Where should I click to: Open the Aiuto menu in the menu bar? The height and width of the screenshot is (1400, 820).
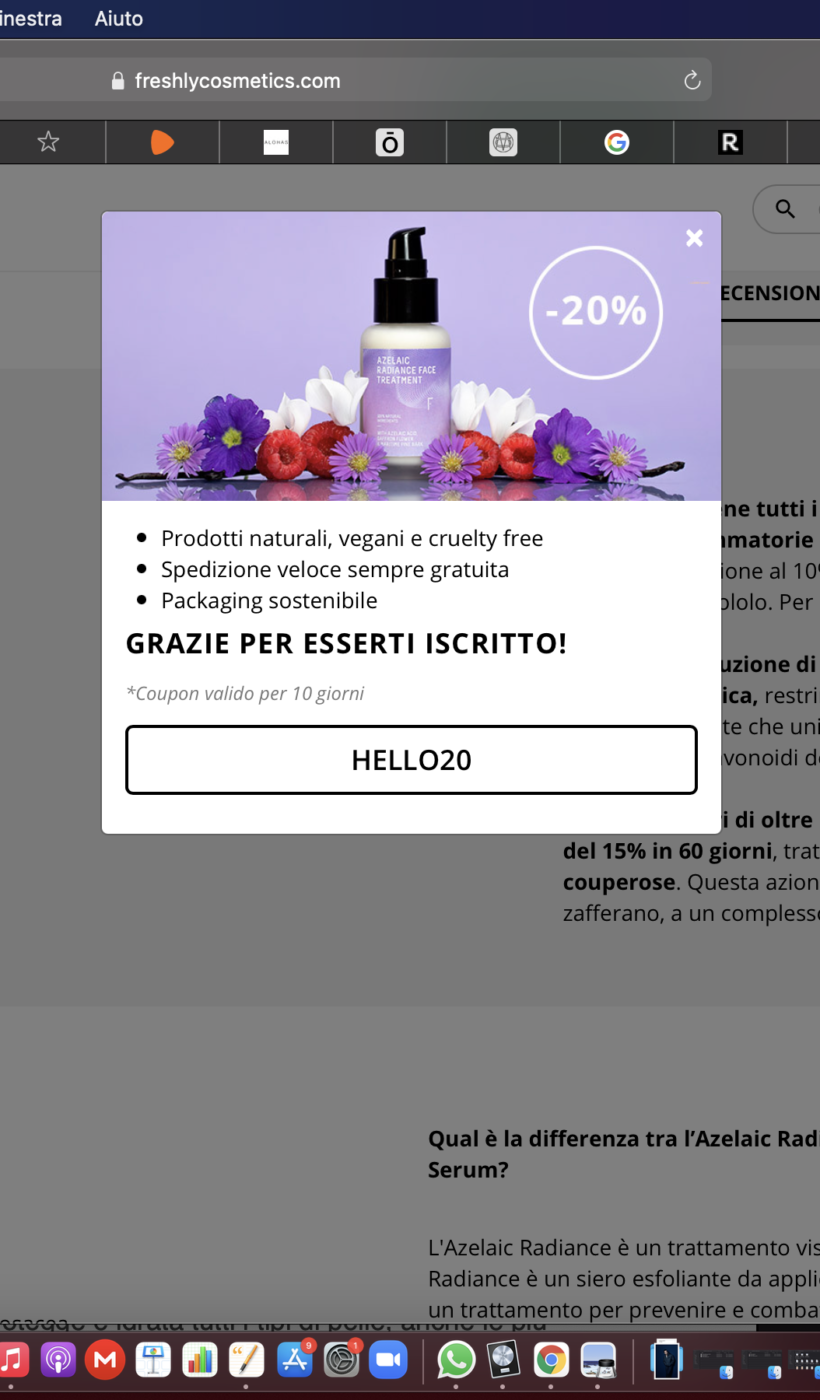pos(118,18)
